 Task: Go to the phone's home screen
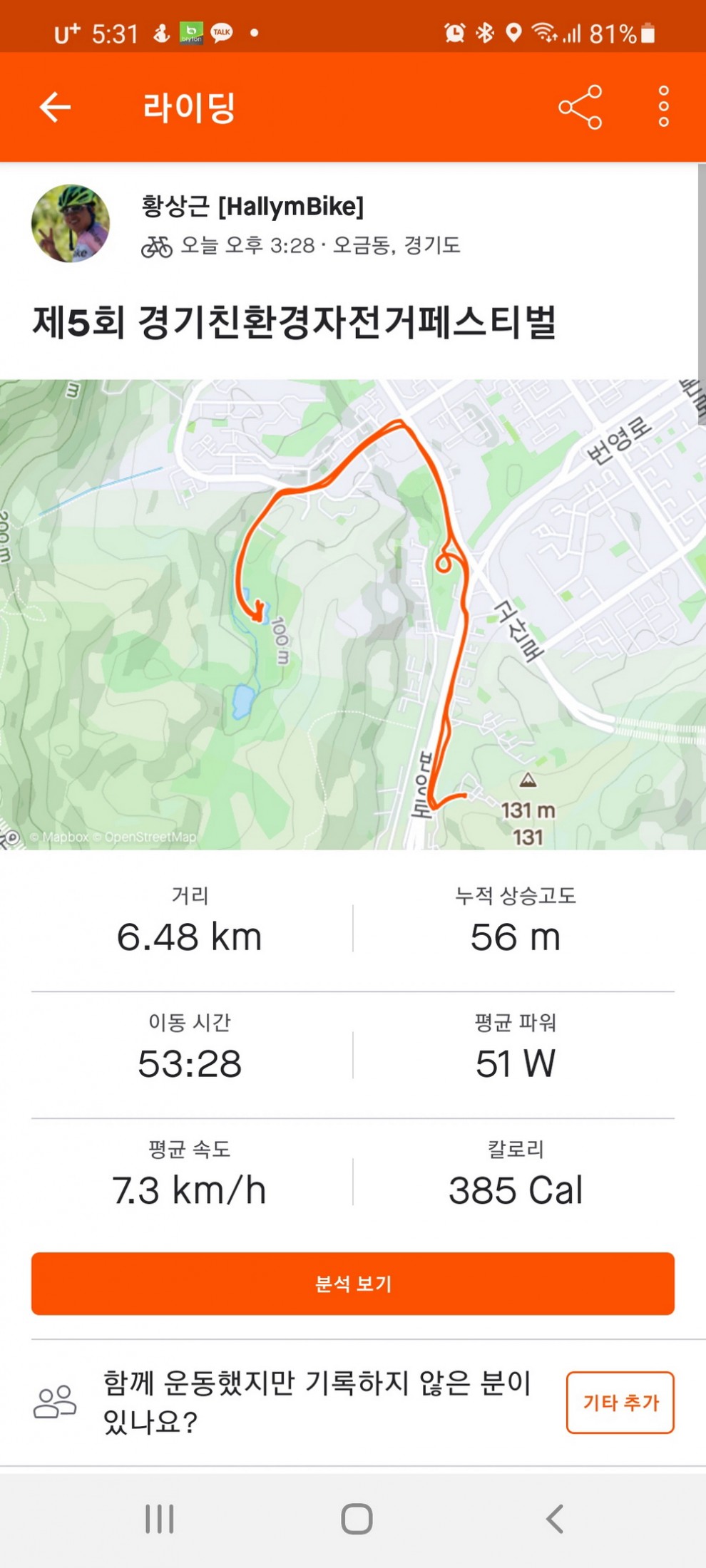(x=357, y=1518)
